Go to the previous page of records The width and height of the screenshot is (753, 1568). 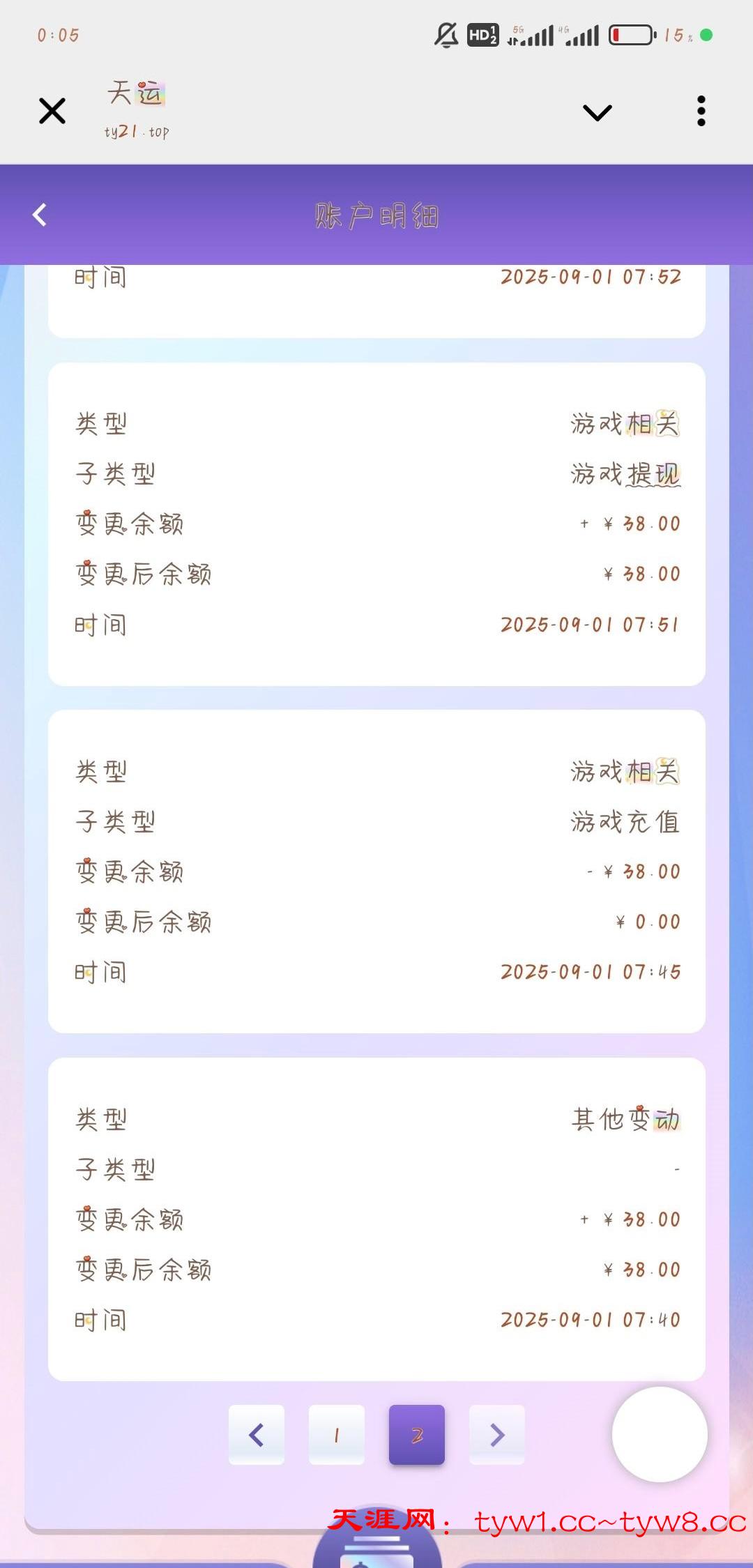pos(257,1434)
